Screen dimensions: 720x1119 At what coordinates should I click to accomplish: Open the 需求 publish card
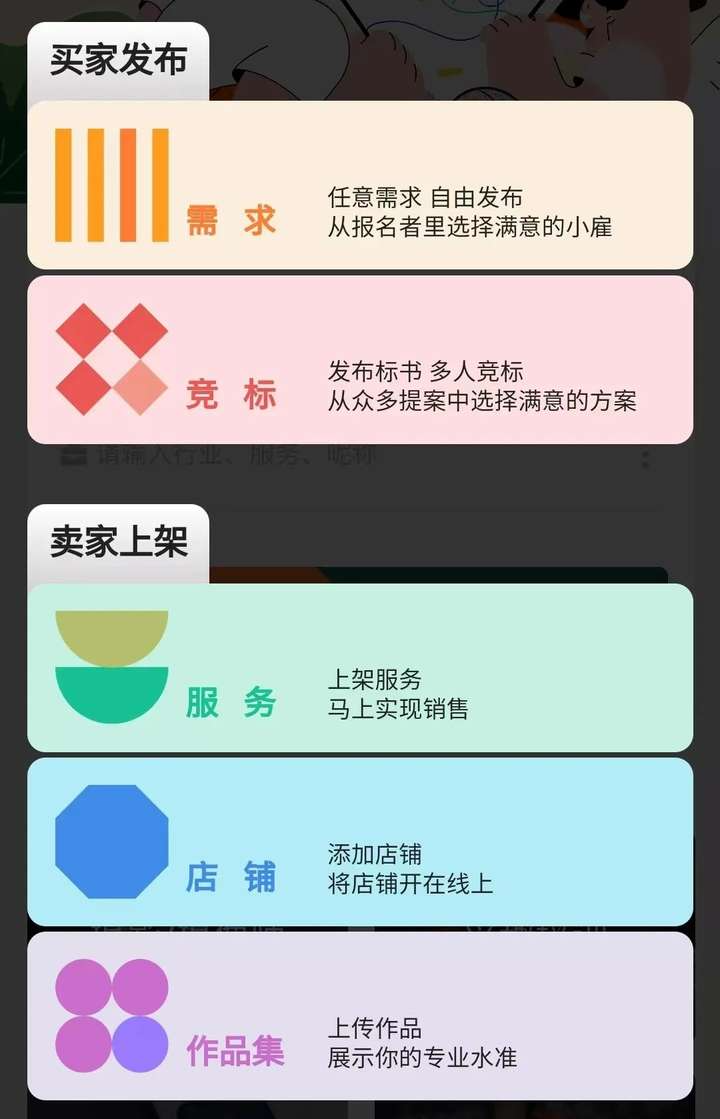pyautogui.click(x=360, y=185)
